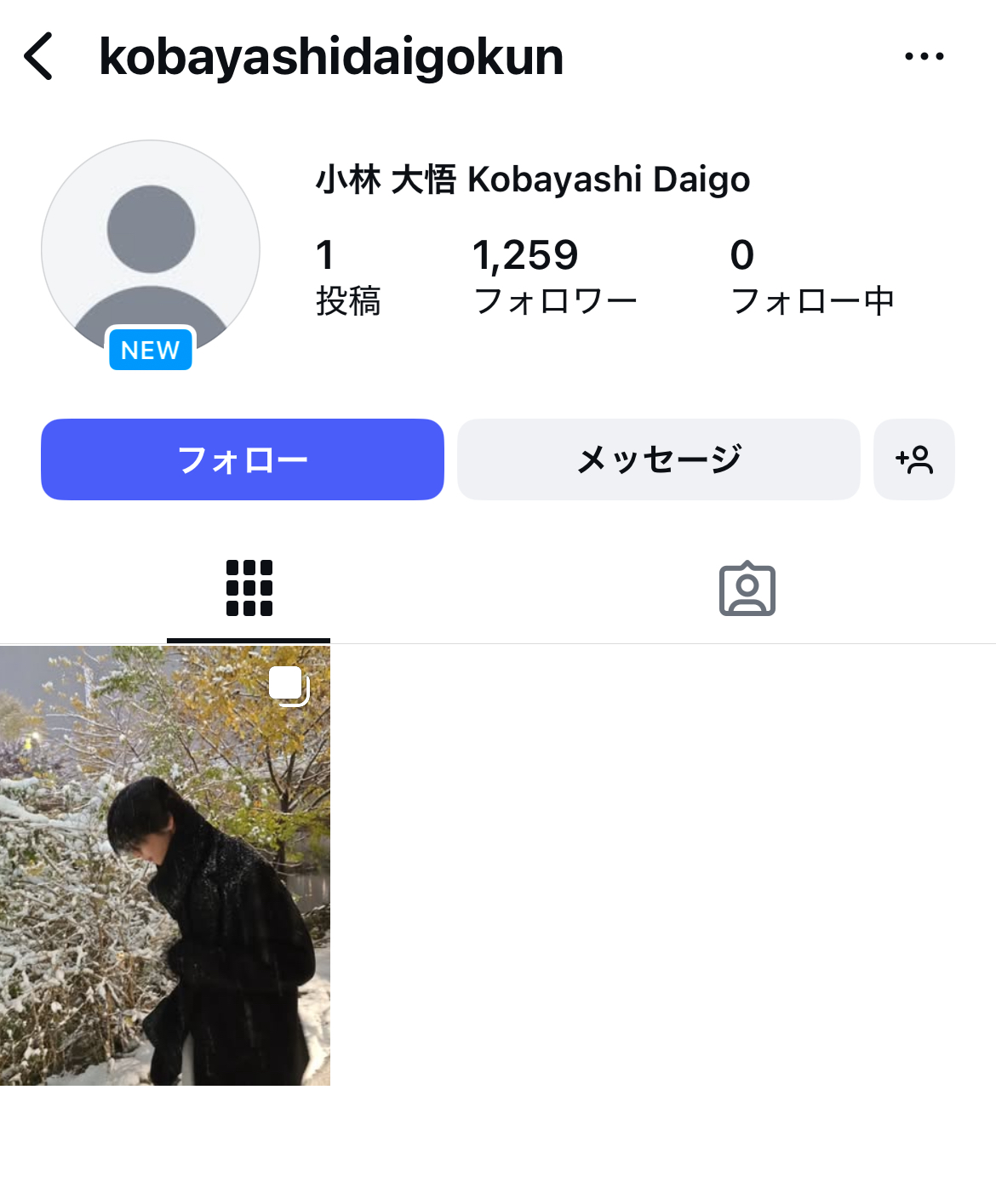Open the snowy tree carousel post
996x1204 pixels.
tap(165, 864)
